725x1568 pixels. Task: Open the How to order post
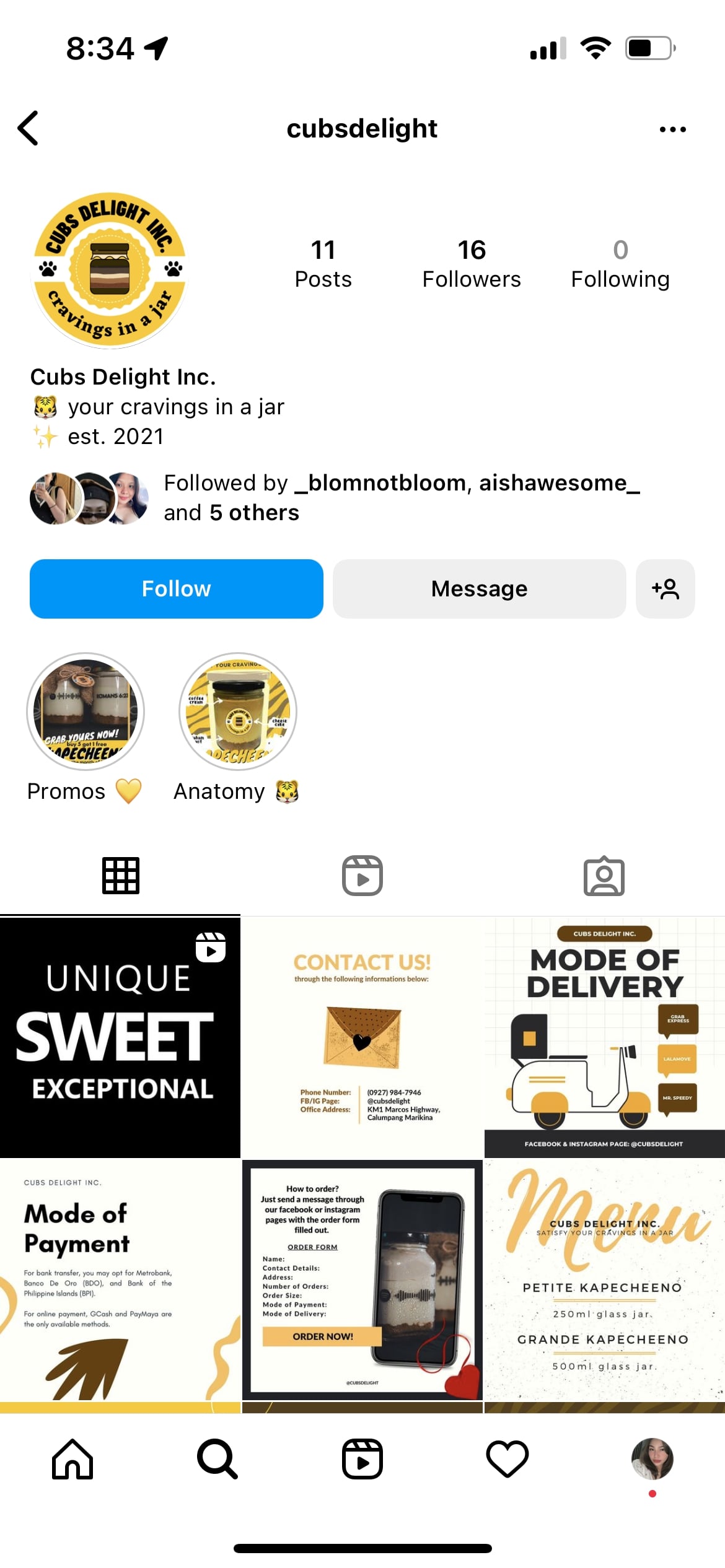pyautogui.click(x=362, y=1279)
